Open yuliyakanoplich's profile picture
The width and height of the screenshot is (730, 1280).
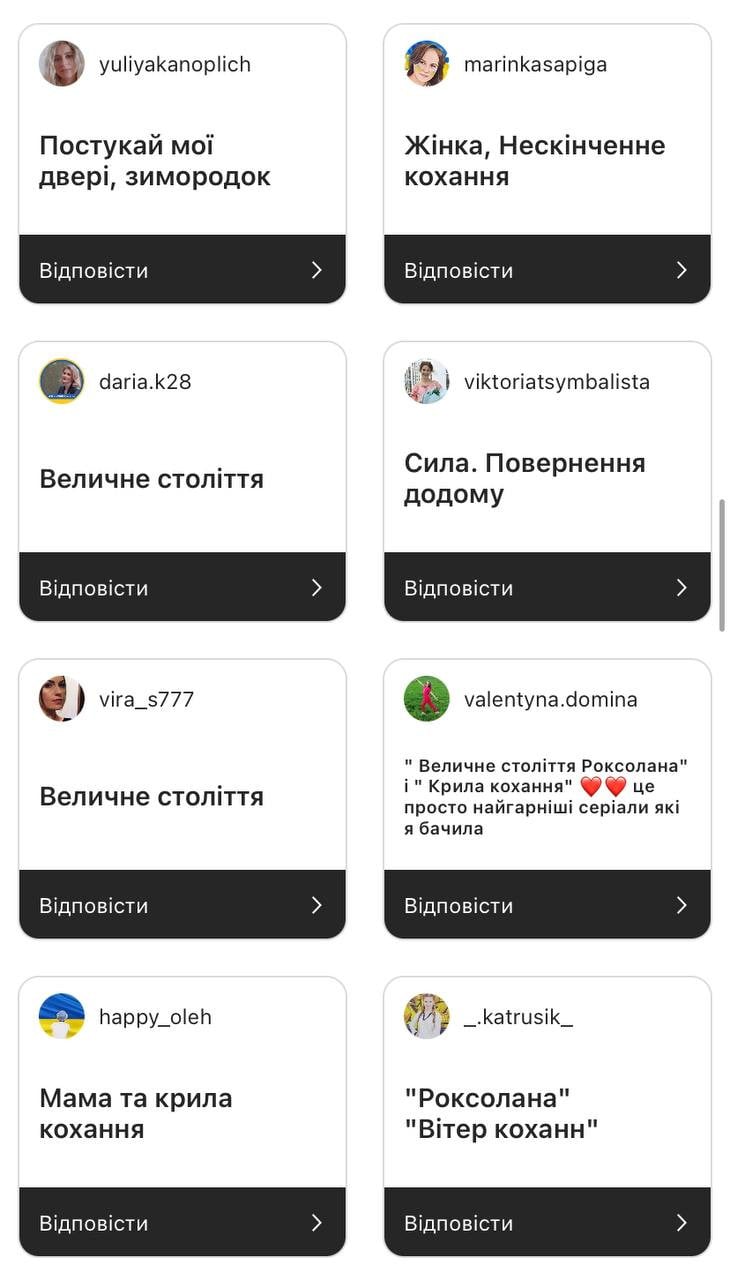62,63
